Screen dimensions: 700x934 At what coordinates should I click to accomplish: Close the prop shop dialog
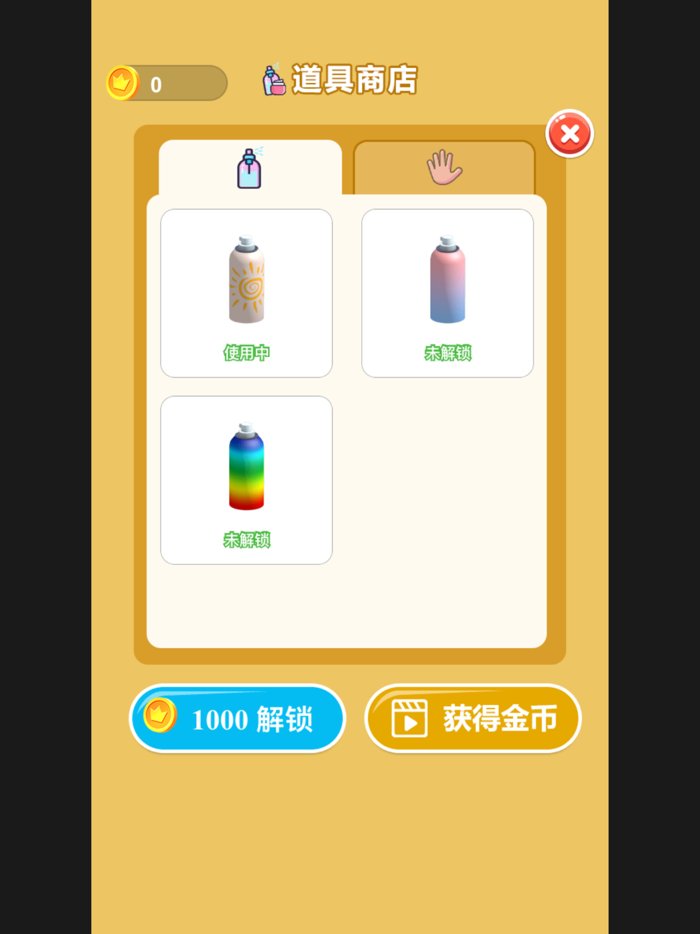[x=569, y=134]
